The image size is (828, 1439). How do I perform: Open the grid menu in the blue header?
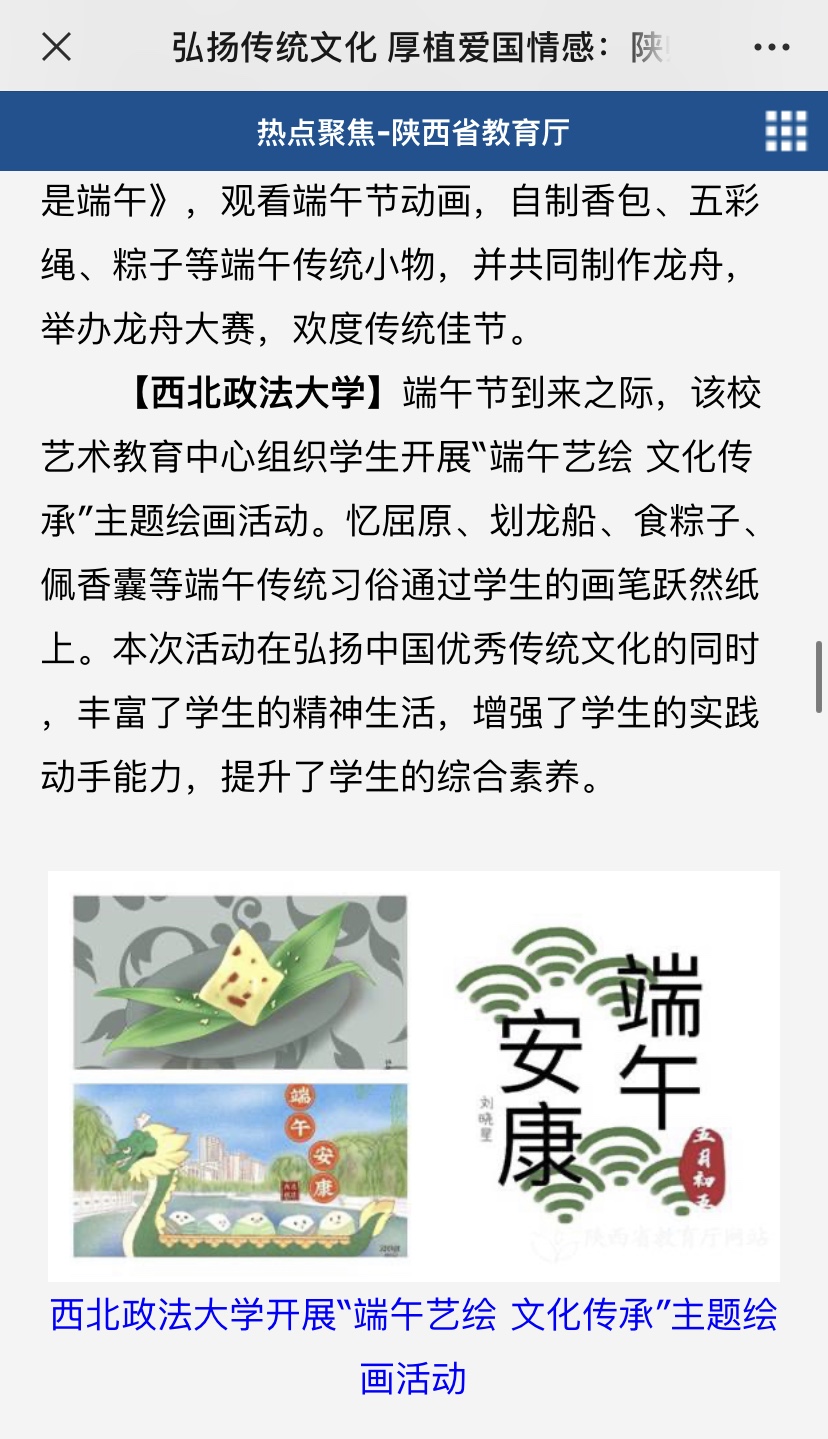786,131
